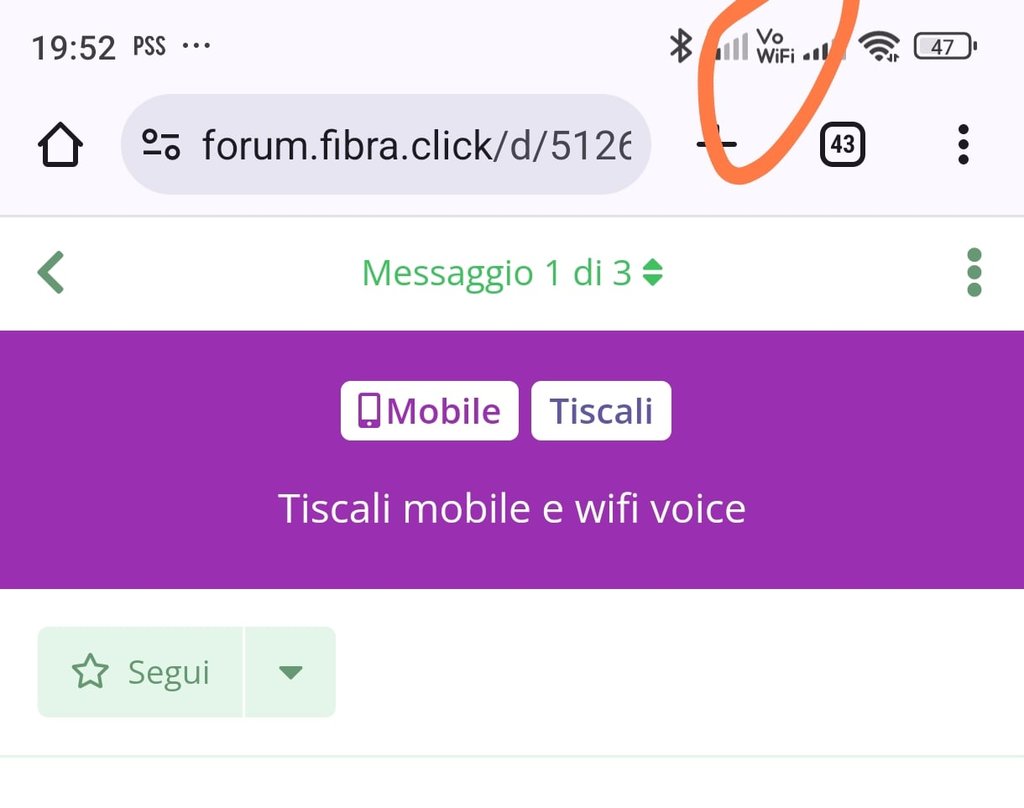Go to the browser home page
Image resolution: width=1024 pixels, height=808 pixels.
(60, 146)
